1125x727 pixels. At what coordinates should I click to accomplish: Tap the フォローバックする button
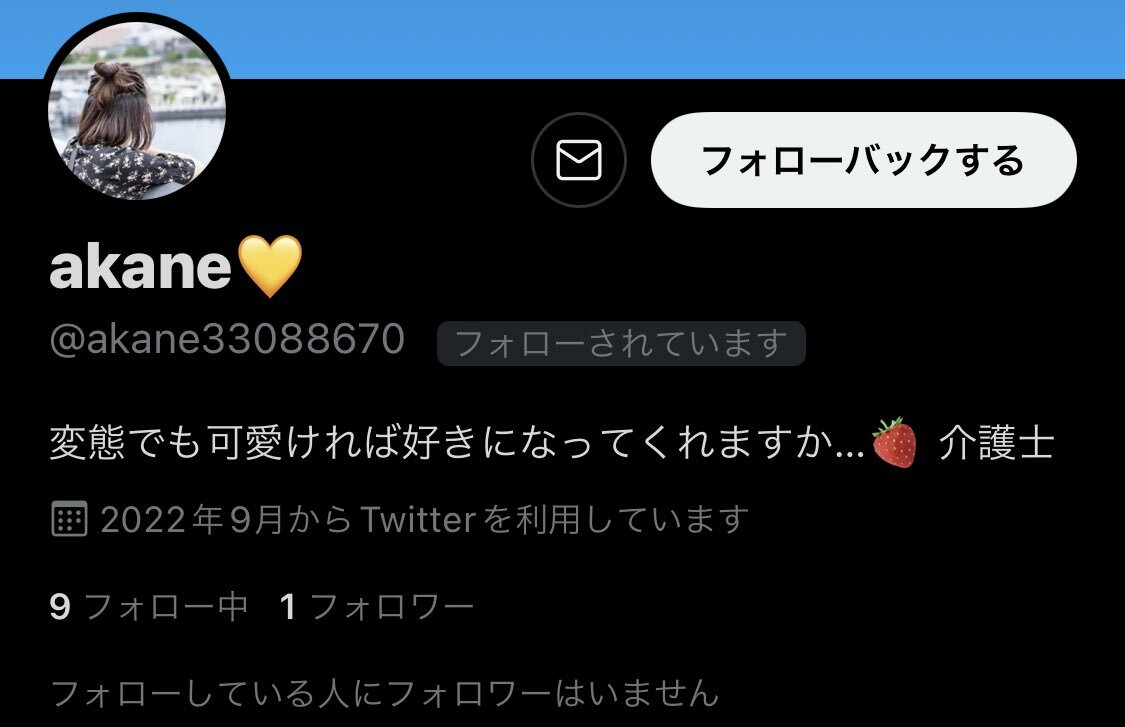click(x=863, y=160)
